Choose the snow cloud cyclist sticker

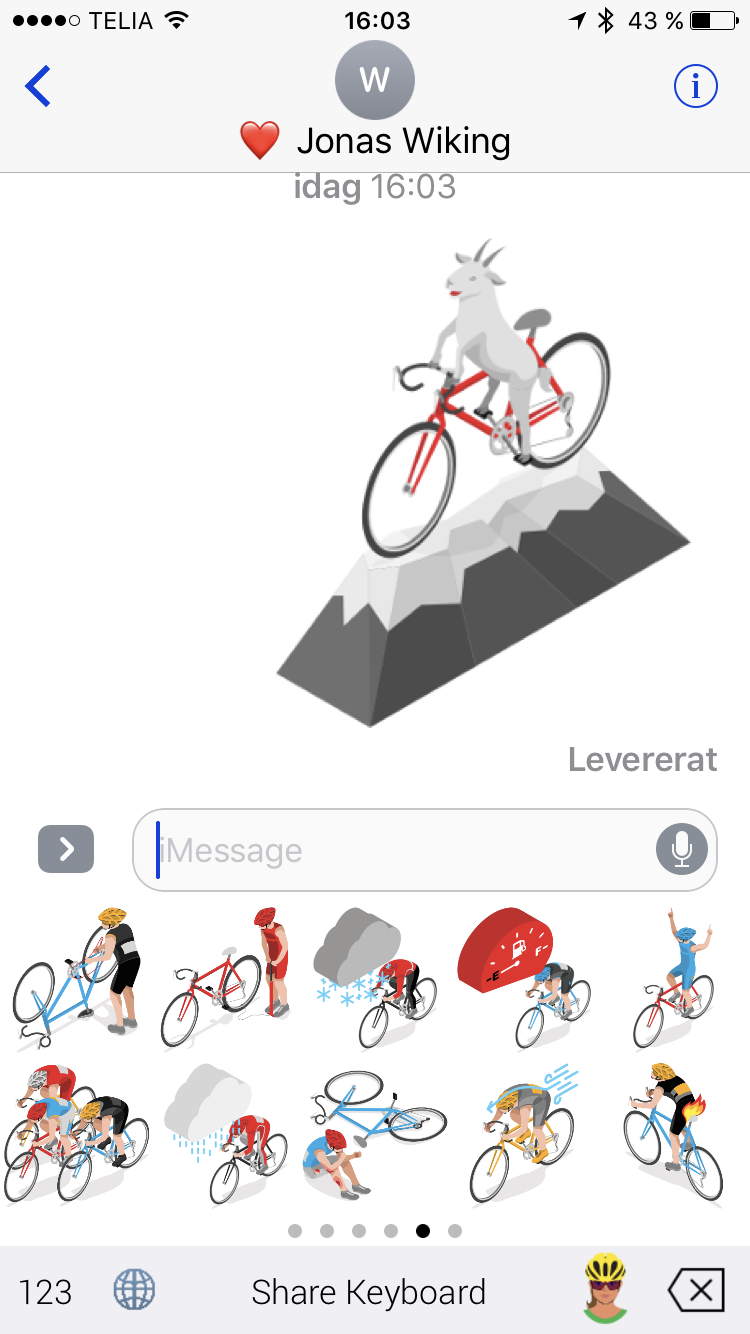(375, 975)
